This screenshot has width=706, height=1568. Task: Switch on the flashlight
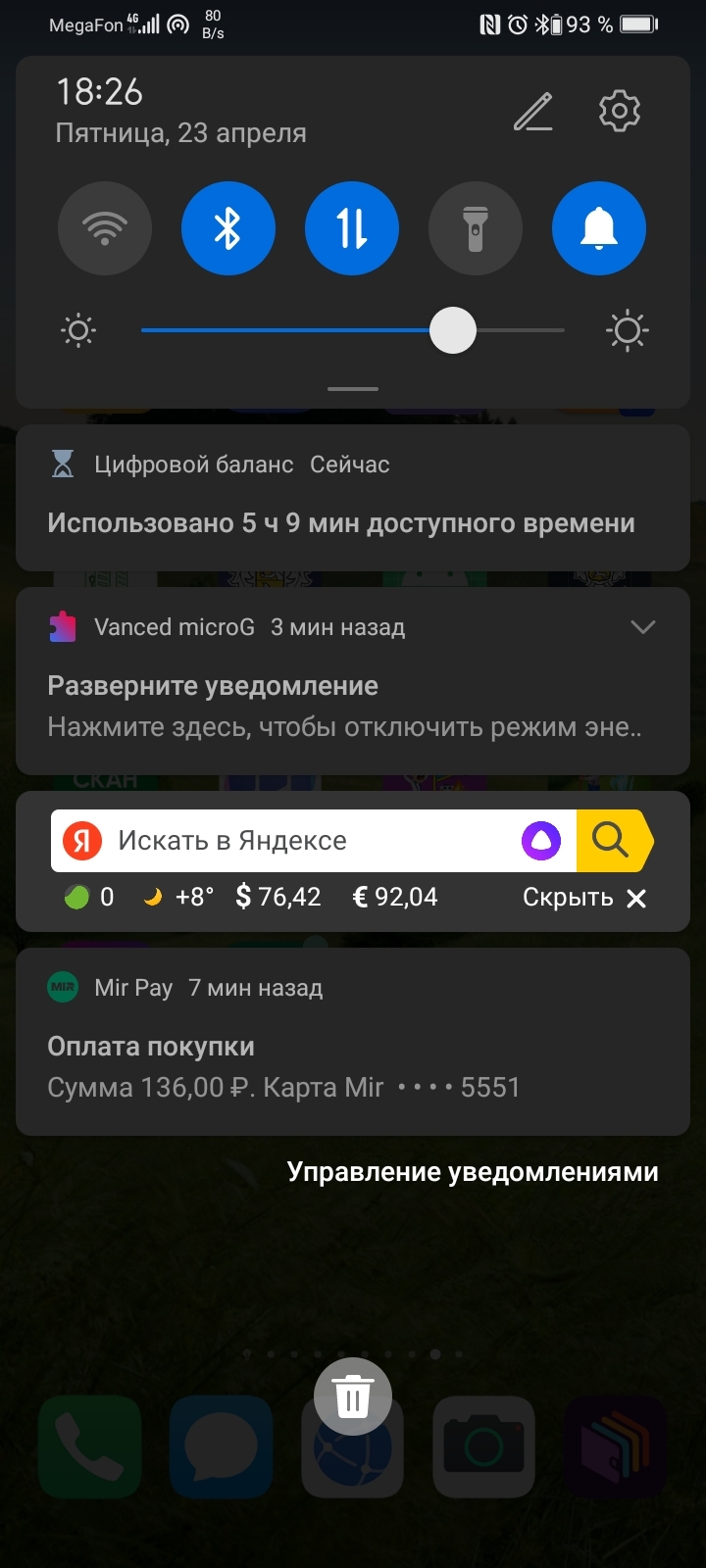(476, 228)
